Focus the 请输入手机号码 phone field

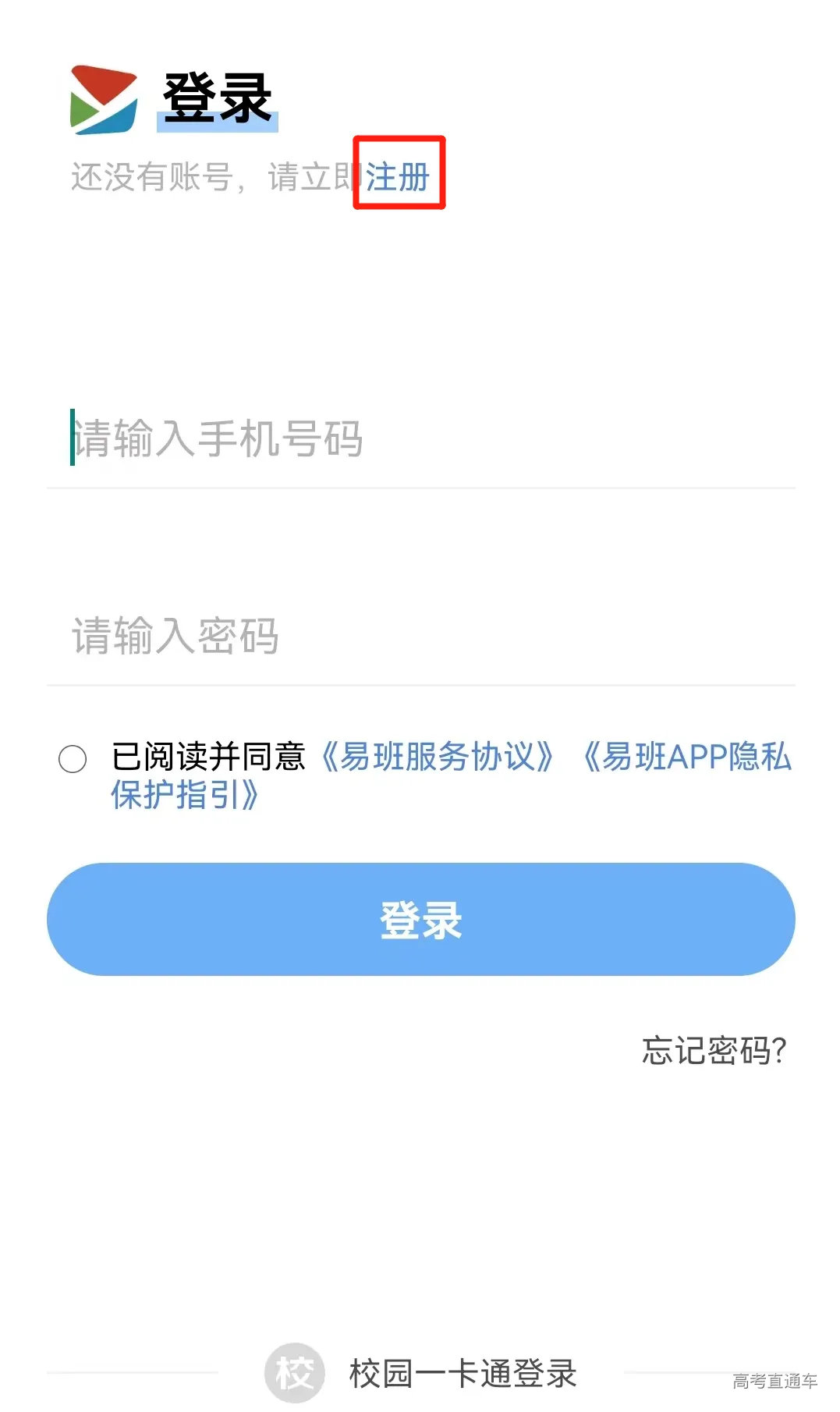[312, 439]
